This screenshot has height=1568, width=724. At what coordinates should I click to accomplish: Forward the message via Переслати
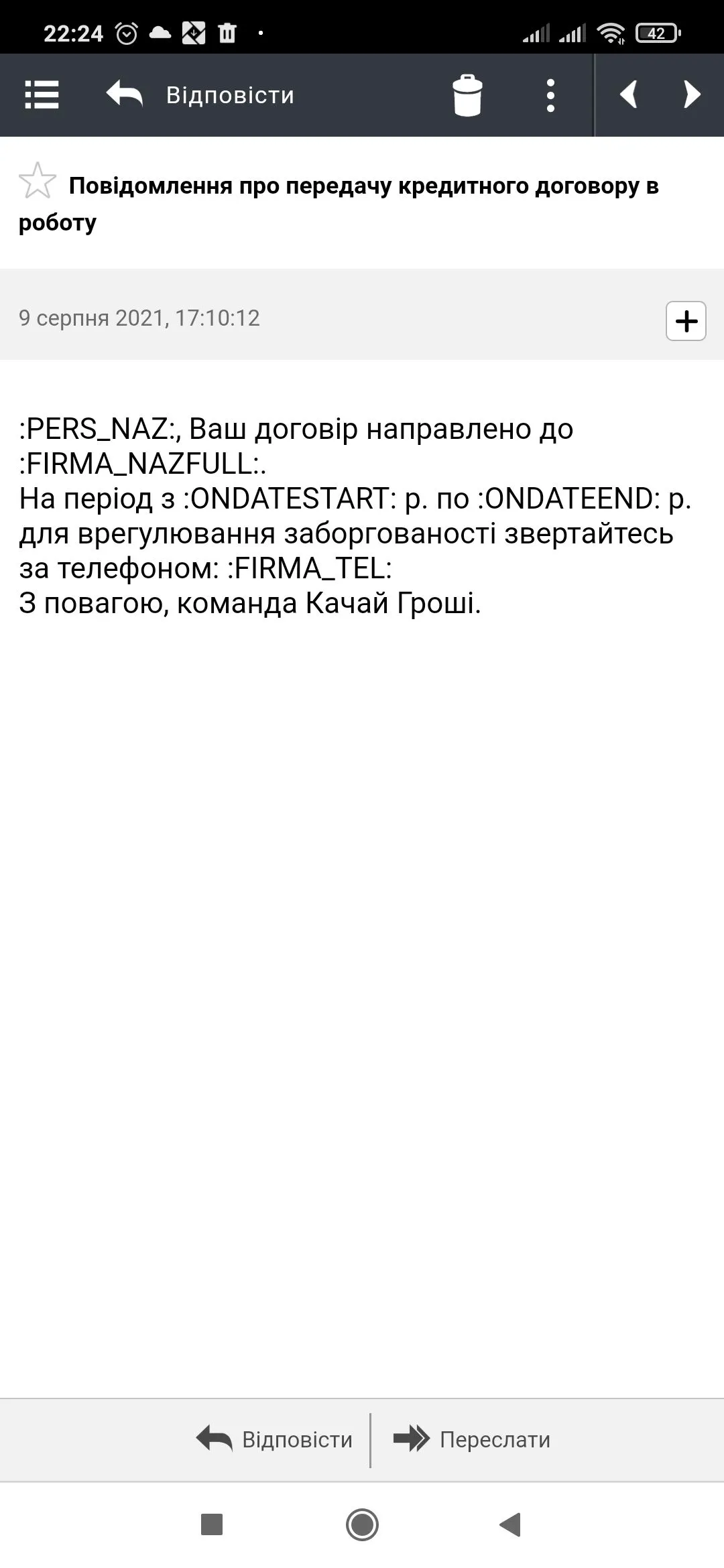coord(472,1439)
